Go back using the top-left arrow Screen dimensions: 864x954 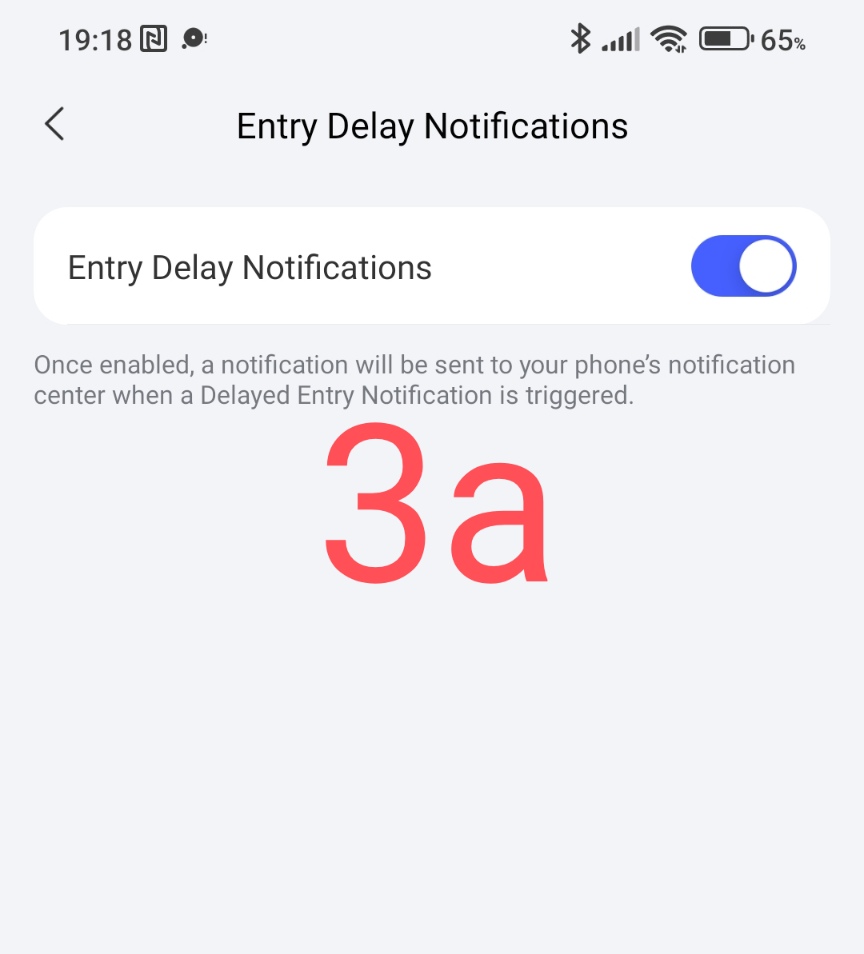[54, 125]
